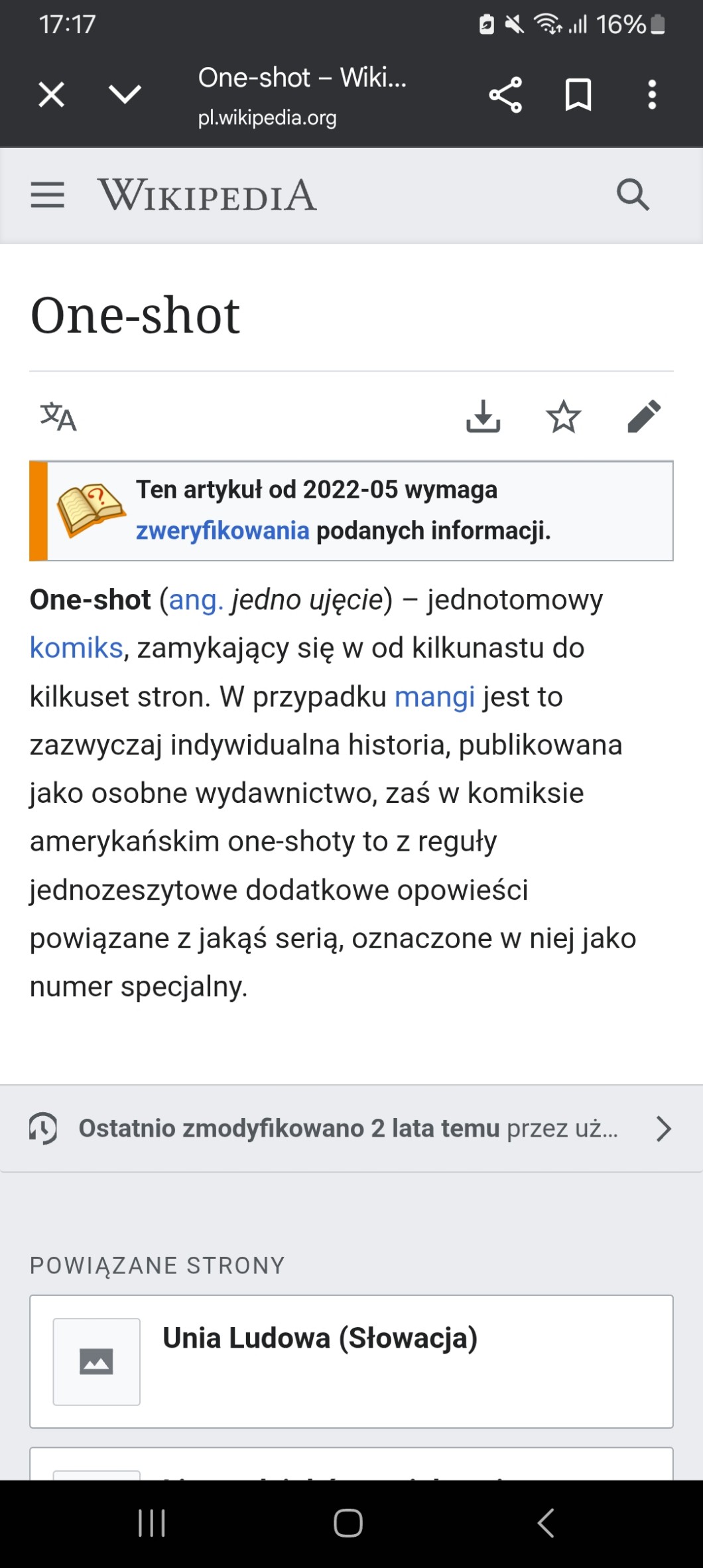This screenshot has width=703, height=1568.
Task: Expand the browser tab dropdown arrow
Action: click(125, 94)
